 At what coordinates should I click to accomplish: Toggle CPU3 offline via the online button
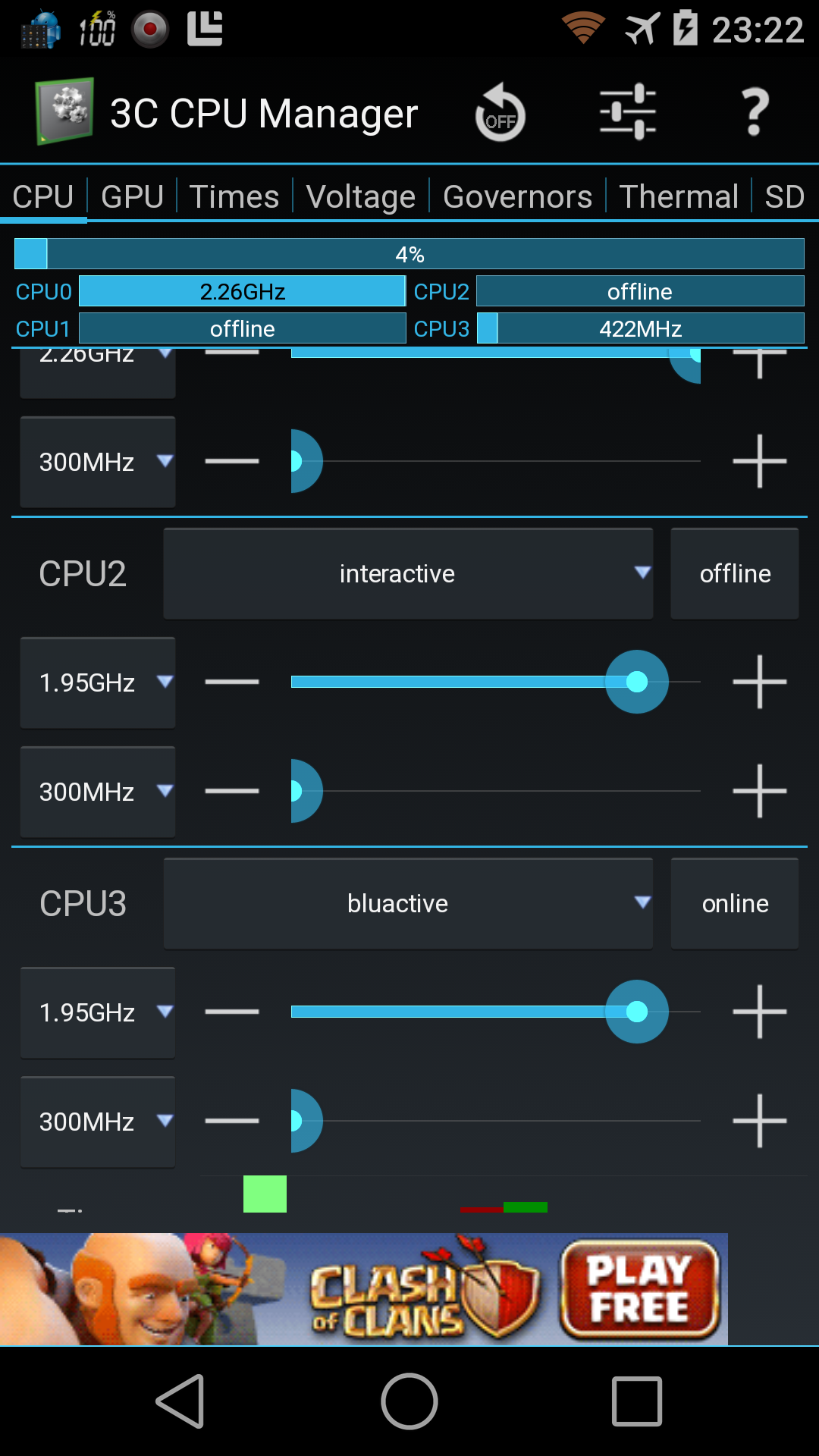(733, 903)
